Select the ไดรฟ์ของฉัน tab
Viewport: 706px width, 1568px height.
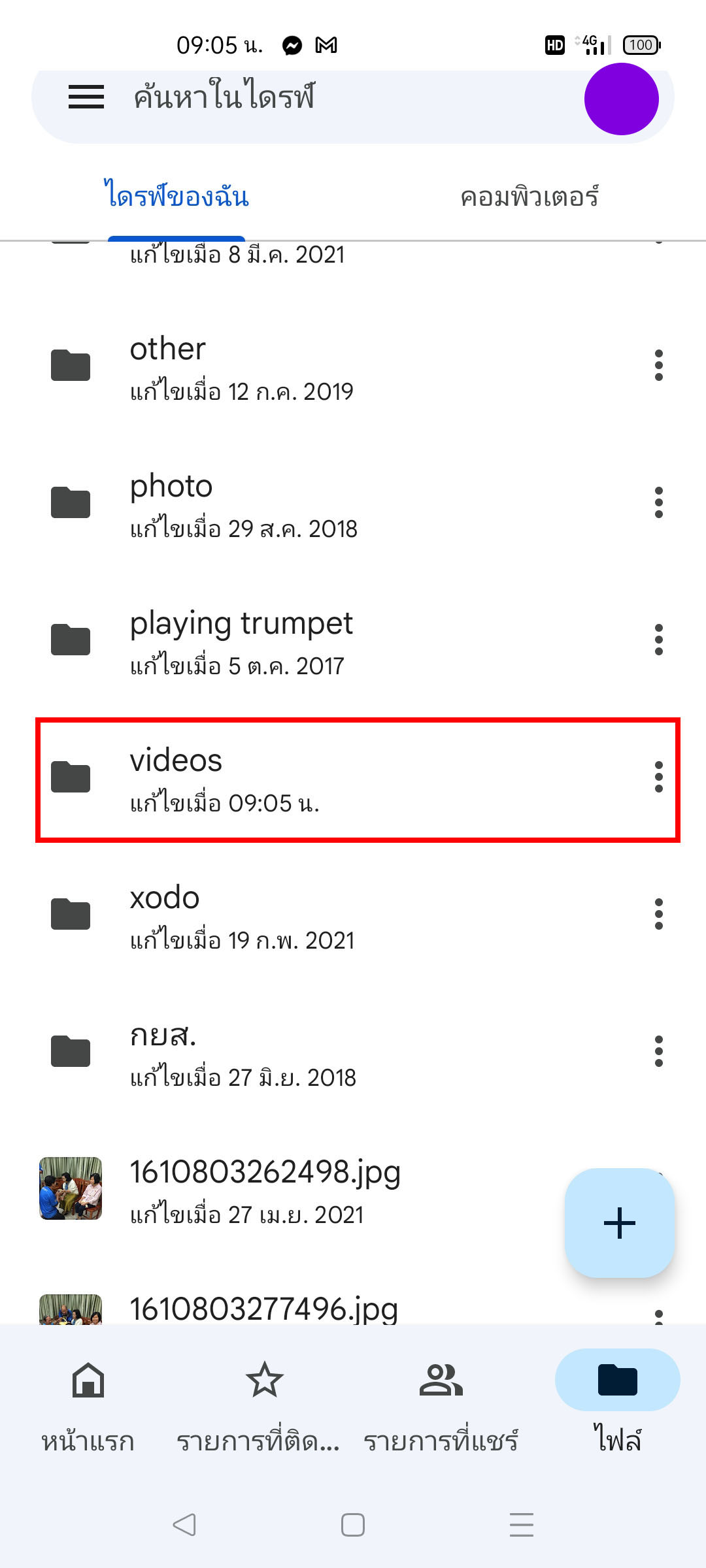point(176,197)
